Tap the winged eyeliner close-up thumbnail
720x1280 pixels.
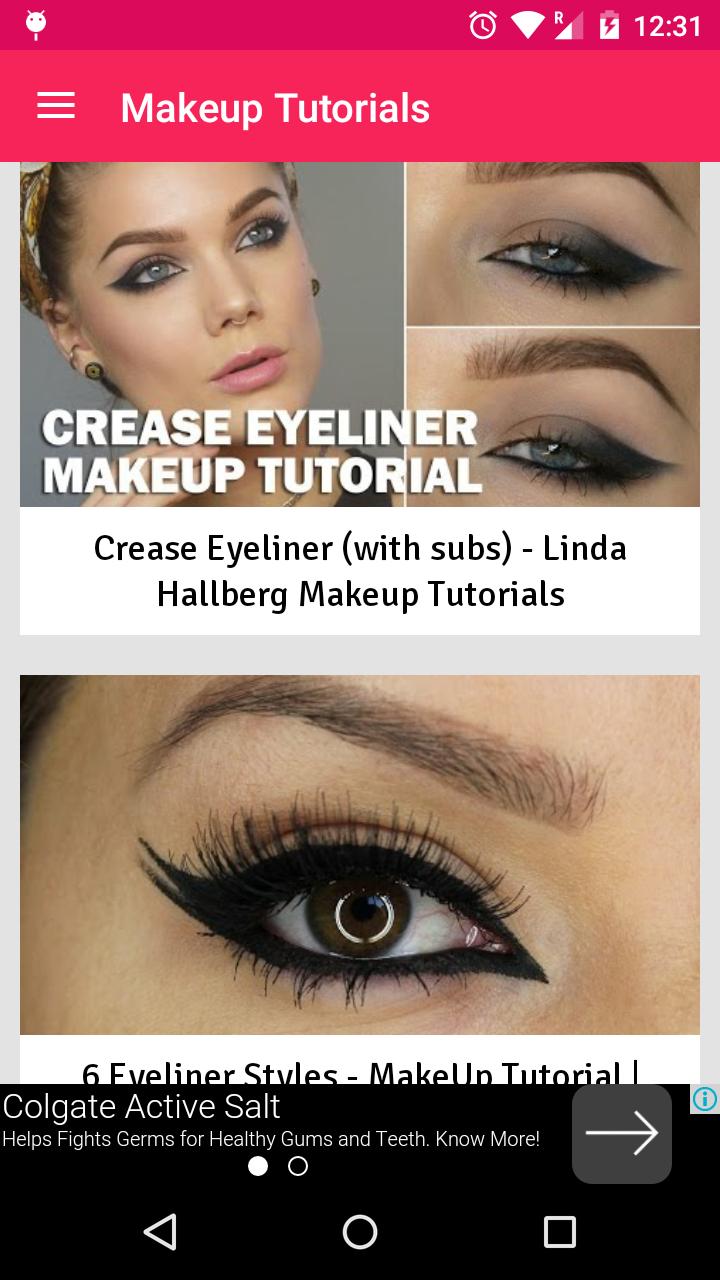coord(360,855)
